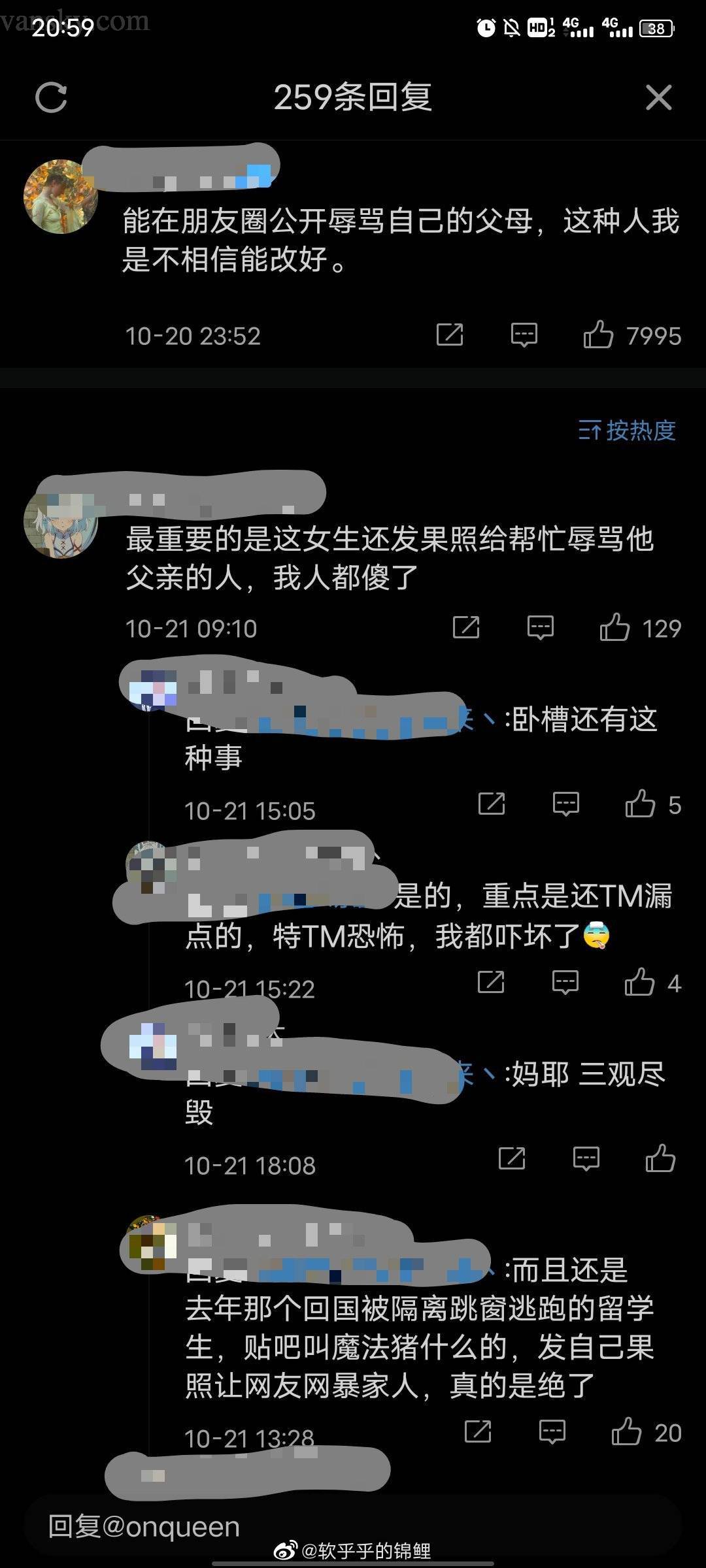Comment on the reply posted 10-21 09:10

click(541, 628)
